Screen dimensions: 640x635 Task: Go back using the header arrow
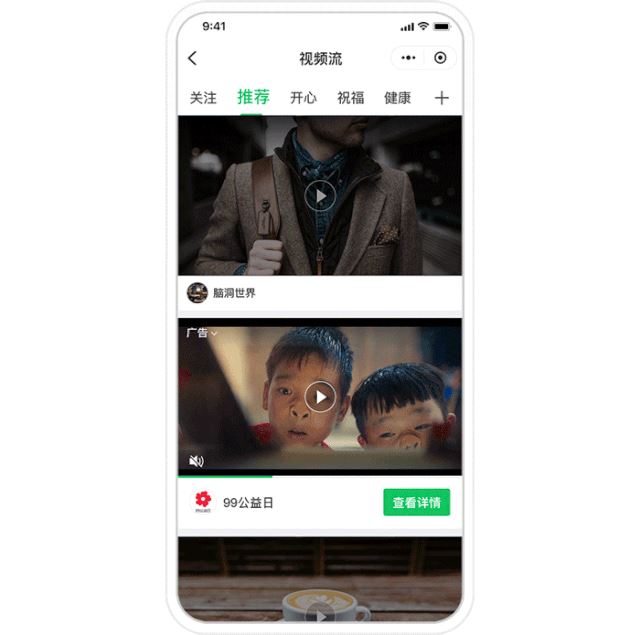193,59
